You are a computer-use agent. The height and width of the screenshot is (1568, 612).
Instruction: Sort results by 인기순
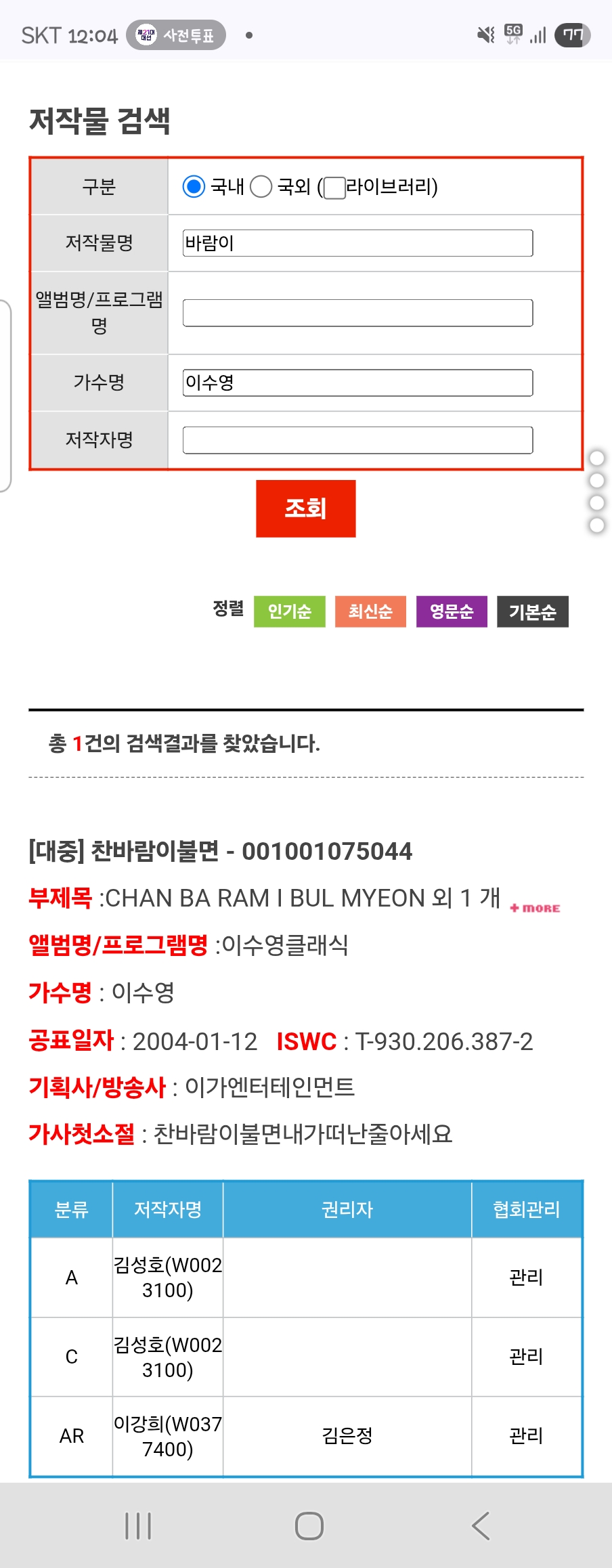click(289, 611)
